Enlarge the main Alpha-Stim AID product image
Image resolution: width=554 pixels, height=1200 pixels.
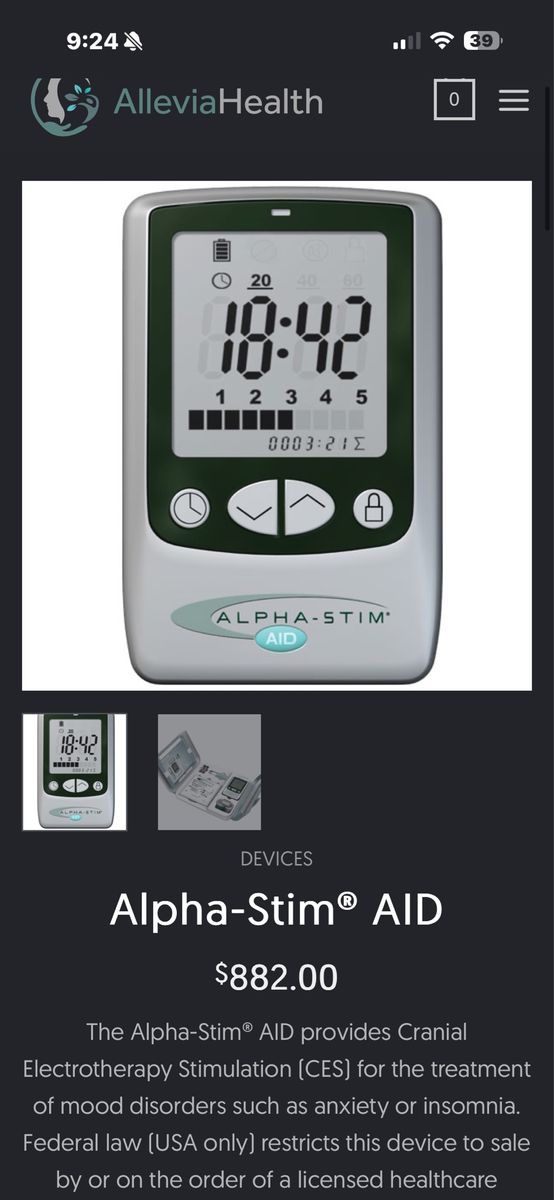(x=277, y=435)
